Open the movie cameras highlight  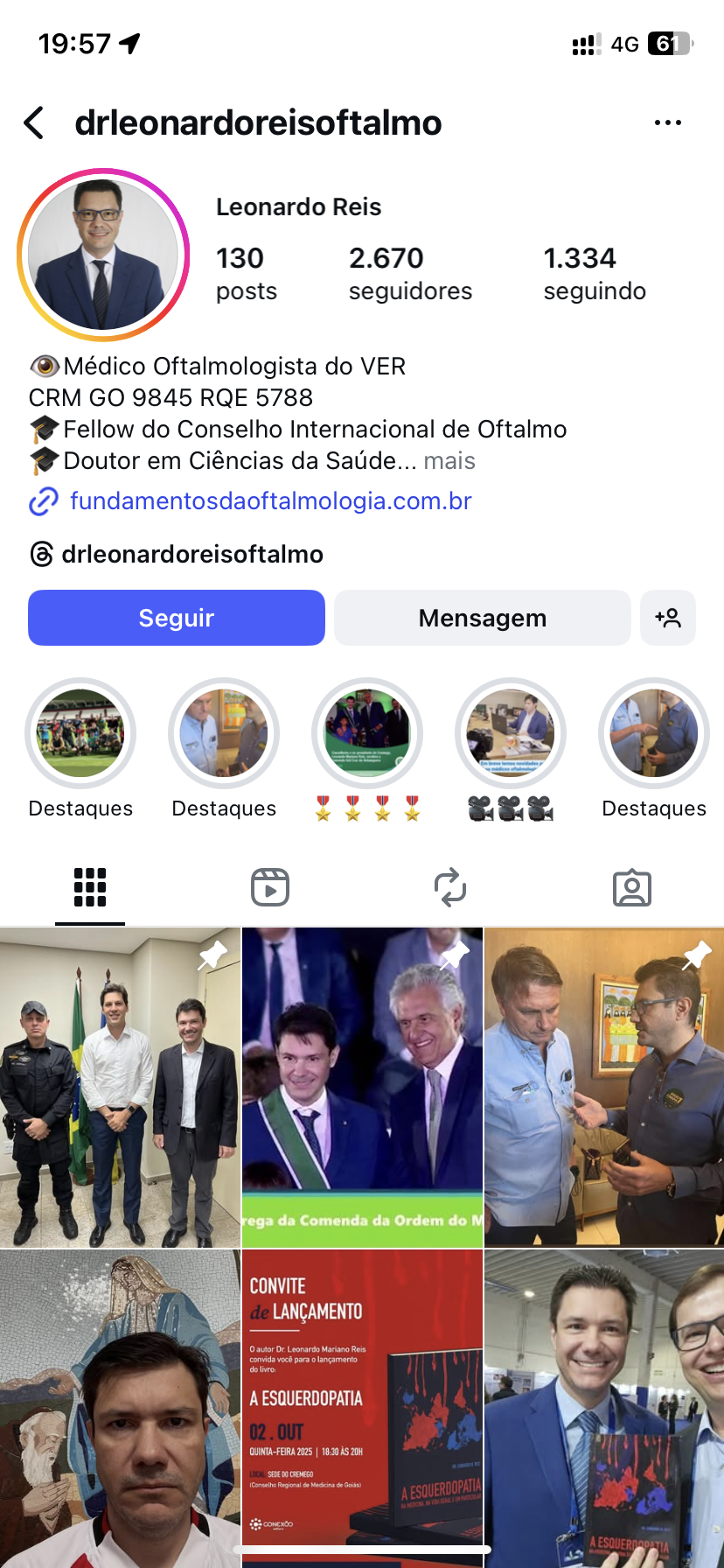pyautogui.click(x=511, y=735)
